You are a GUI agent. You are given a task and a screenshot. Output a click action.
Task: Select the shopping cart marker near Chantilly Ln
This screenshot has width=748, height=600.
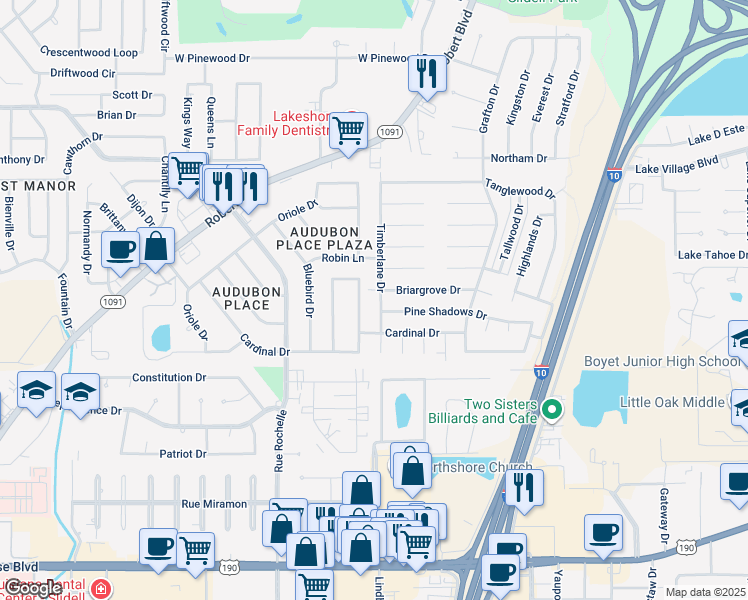click(x=187, y=171)
